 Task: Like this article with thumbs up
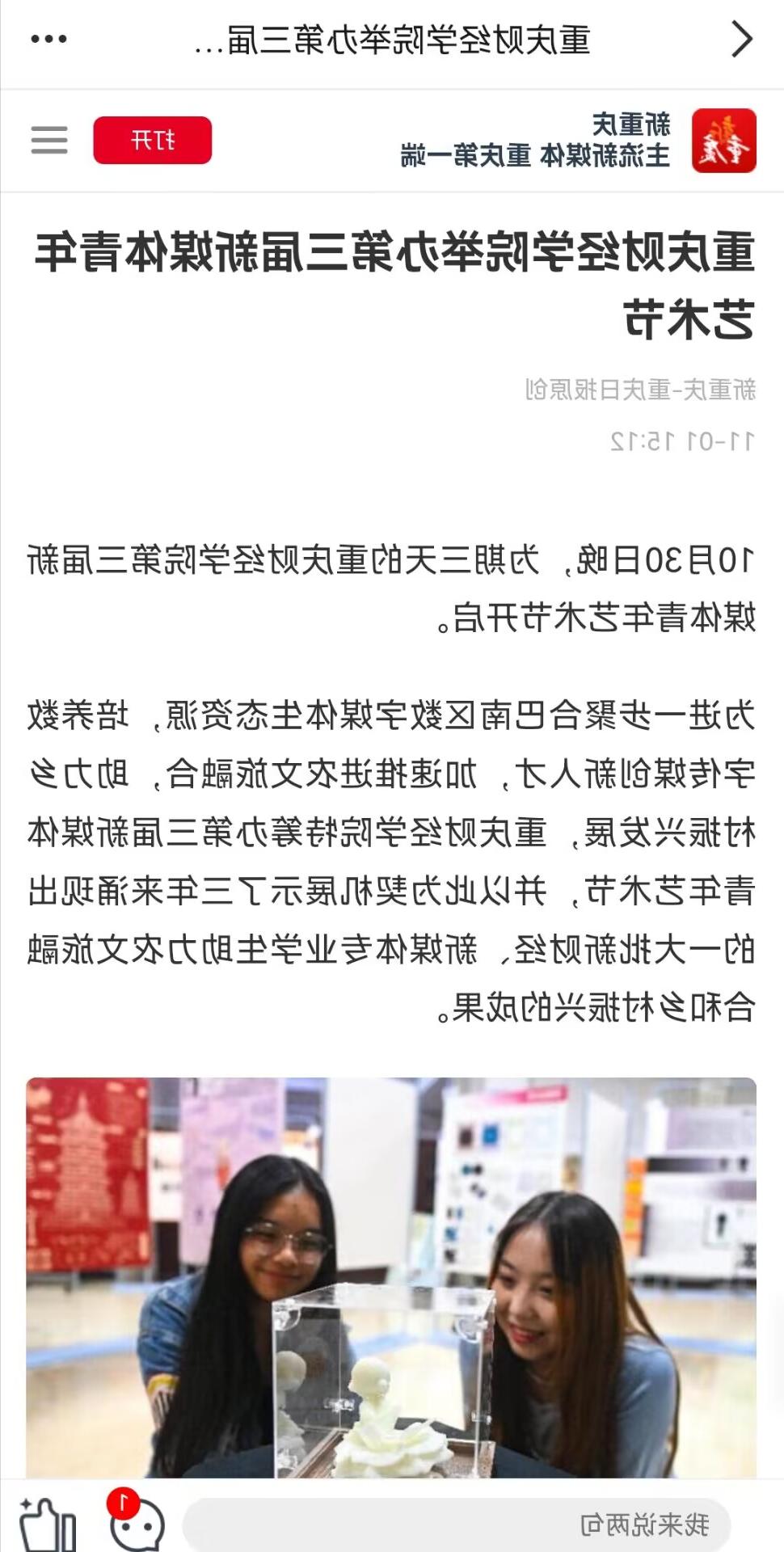[48, 1525]
